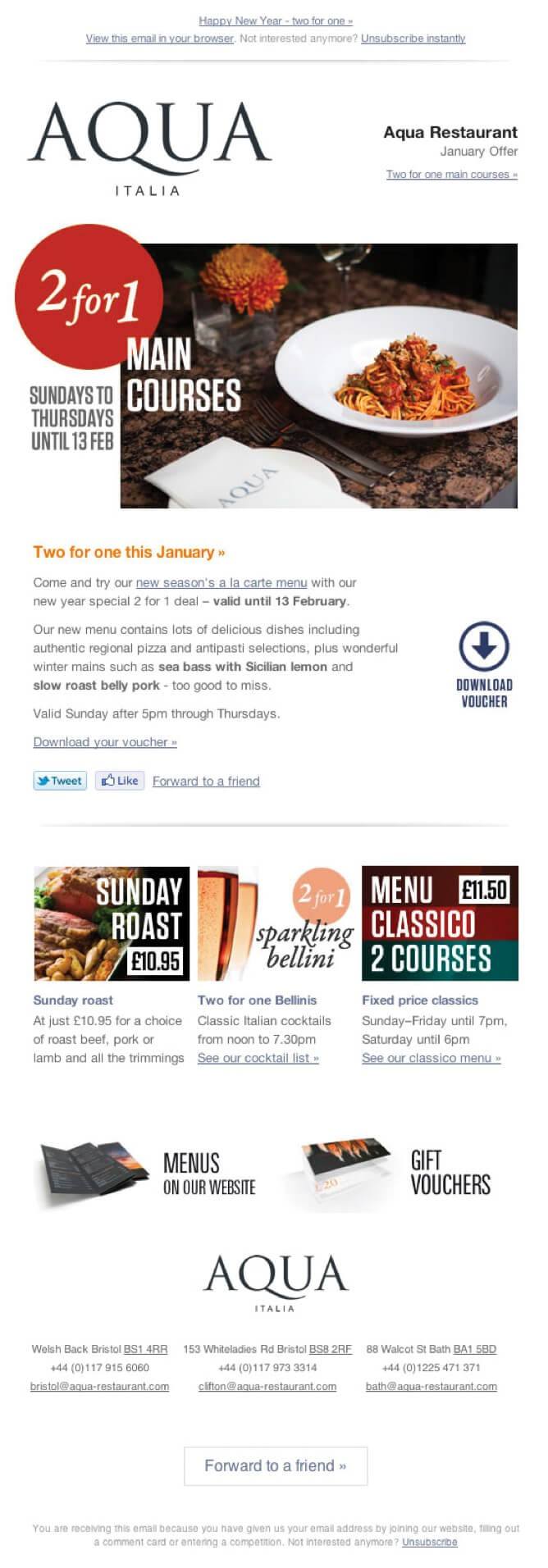The image size is (548, 1568).
Task: Tap the footer Unsubscribe link
Action: [429, 1542]
